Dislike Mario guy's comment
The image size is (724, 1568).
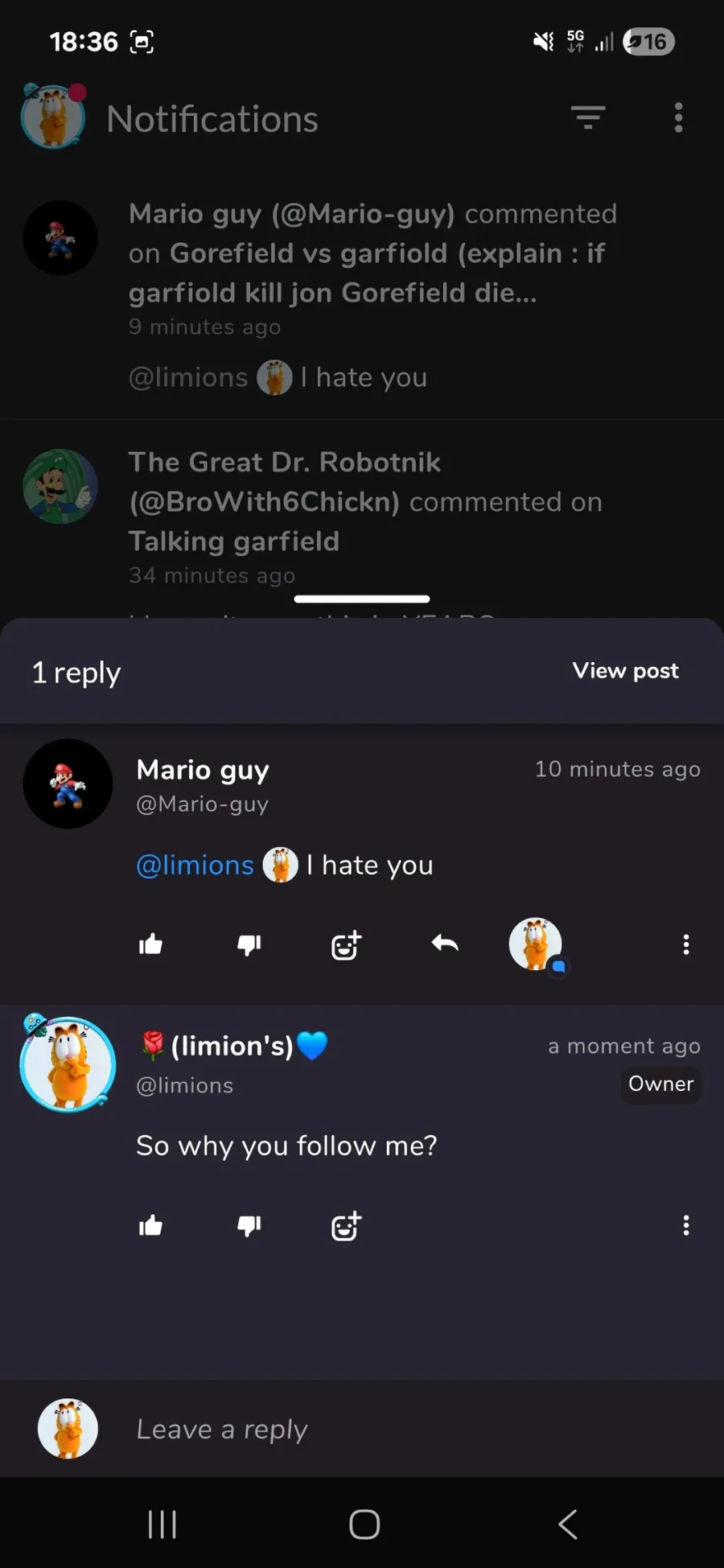[249, 945]
